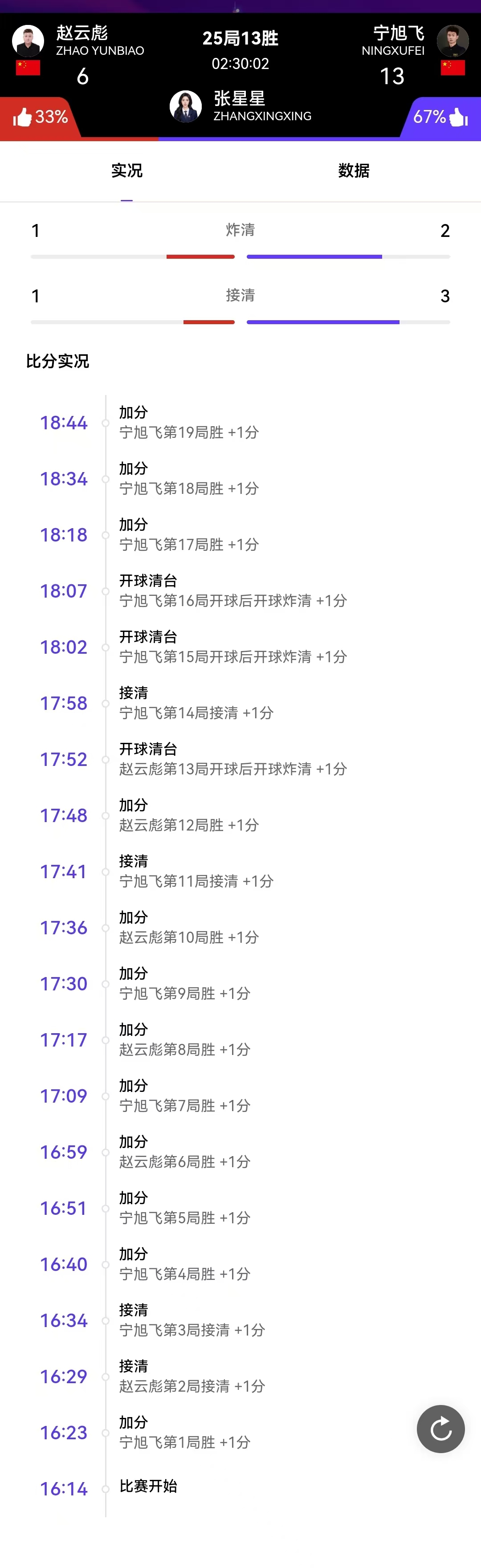Open 赵云彪's player avatar
Viewport: 481px width, 1568px height.
(x=28, y=41)
